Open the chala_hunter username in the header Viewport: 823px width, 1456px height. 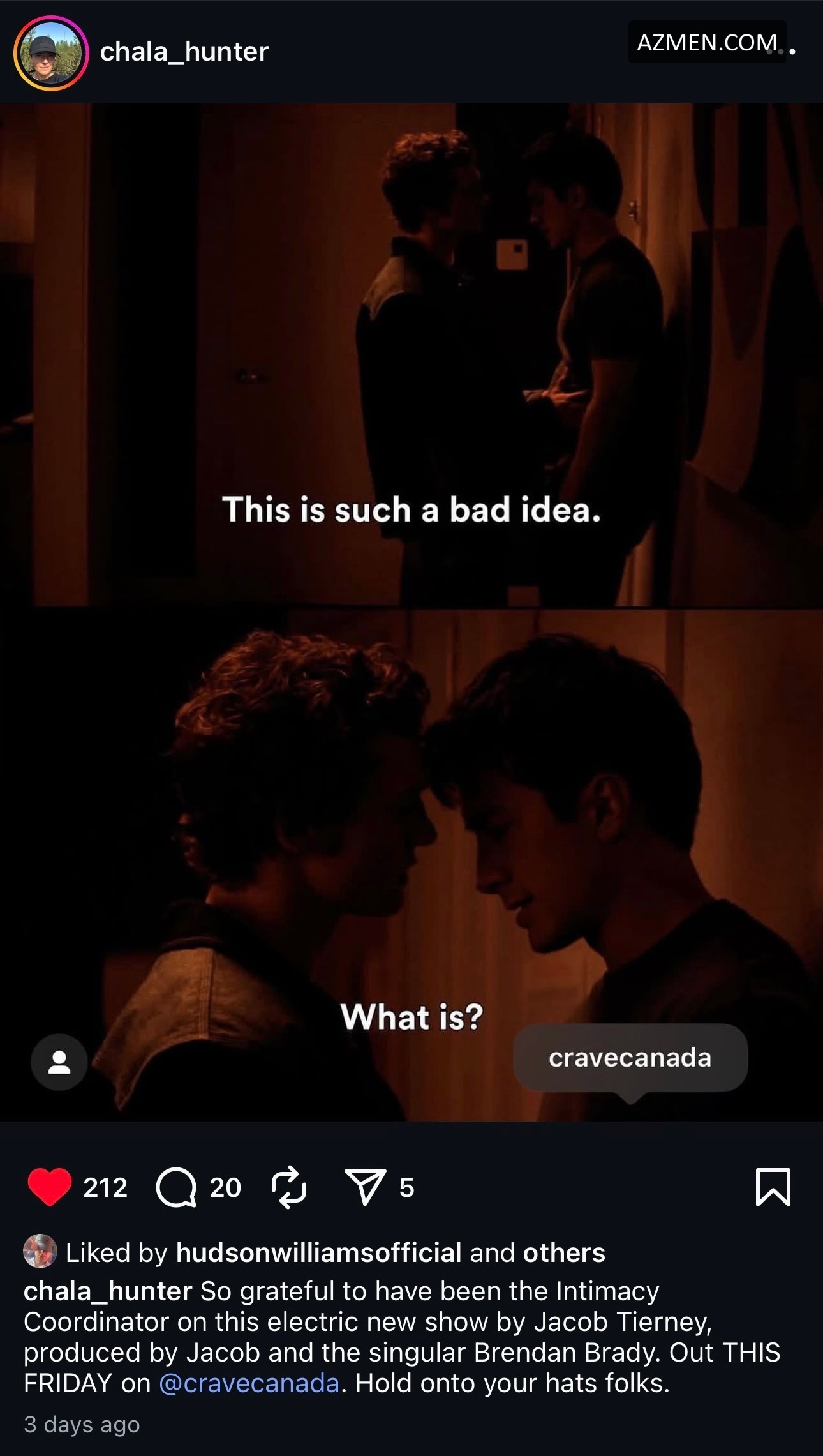coord(184,52)
